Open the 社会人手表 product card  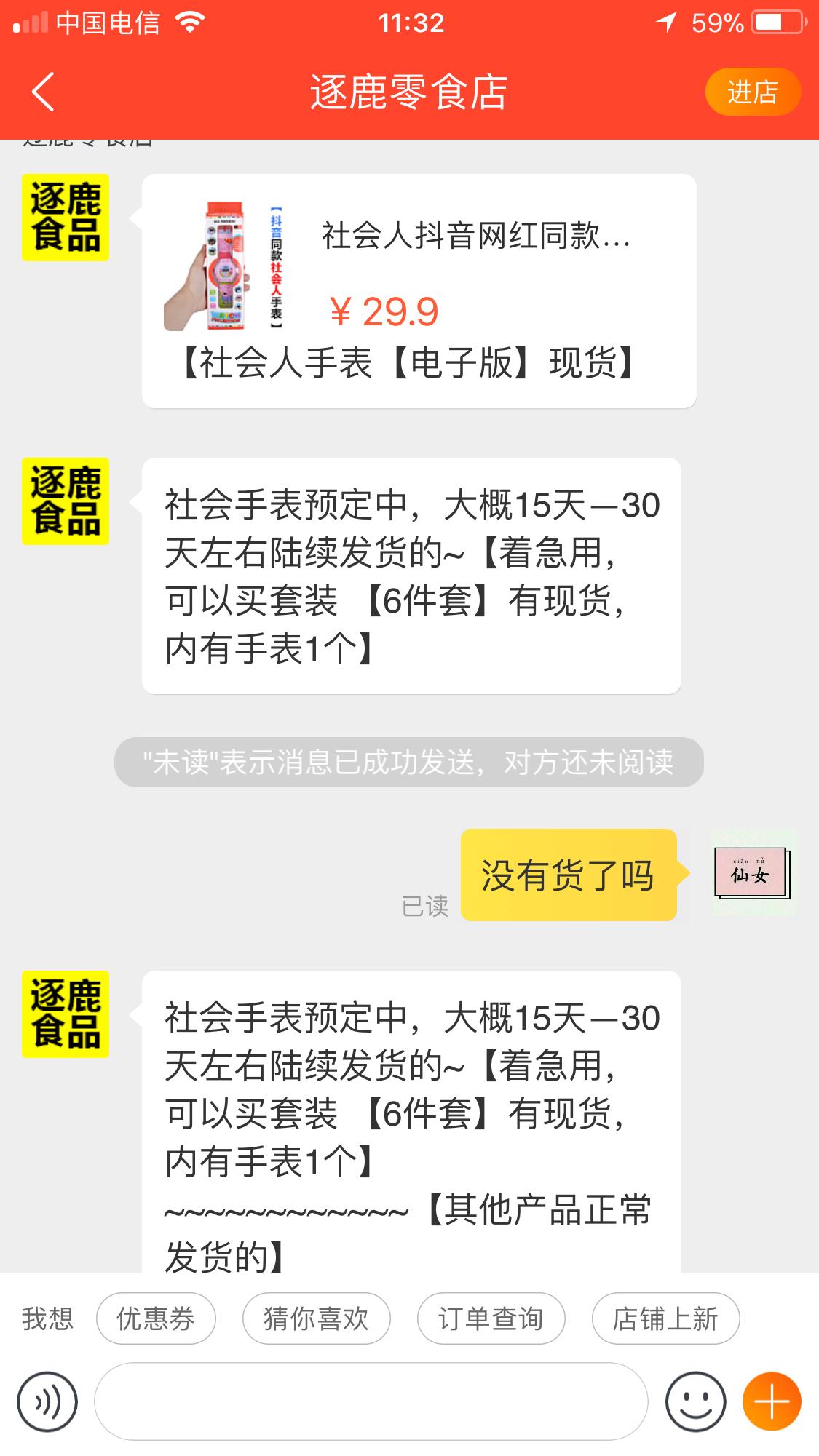click(419, 291)
